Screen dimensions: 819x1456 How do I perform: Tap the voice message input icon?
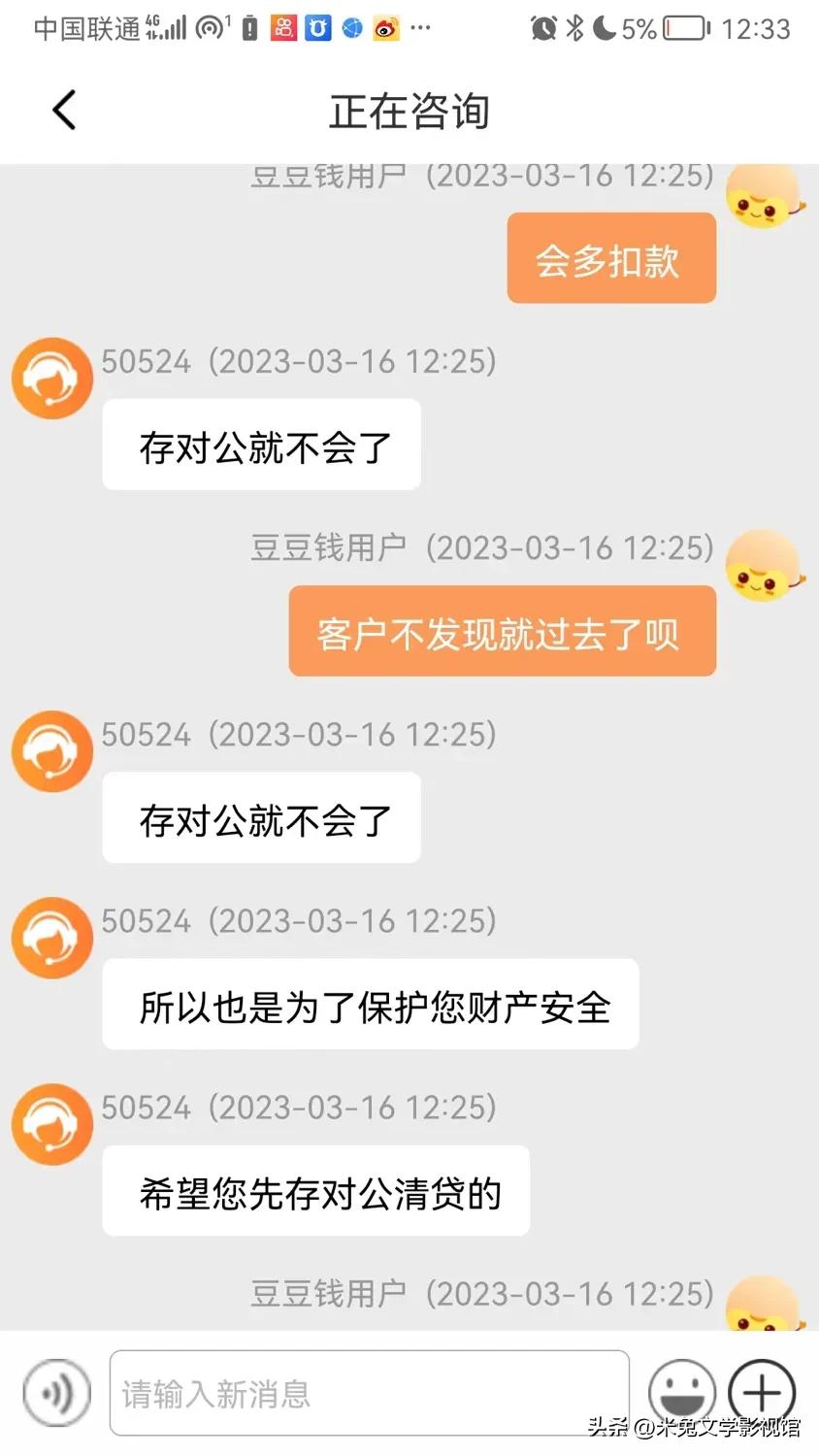click(x=56, y=1393)
